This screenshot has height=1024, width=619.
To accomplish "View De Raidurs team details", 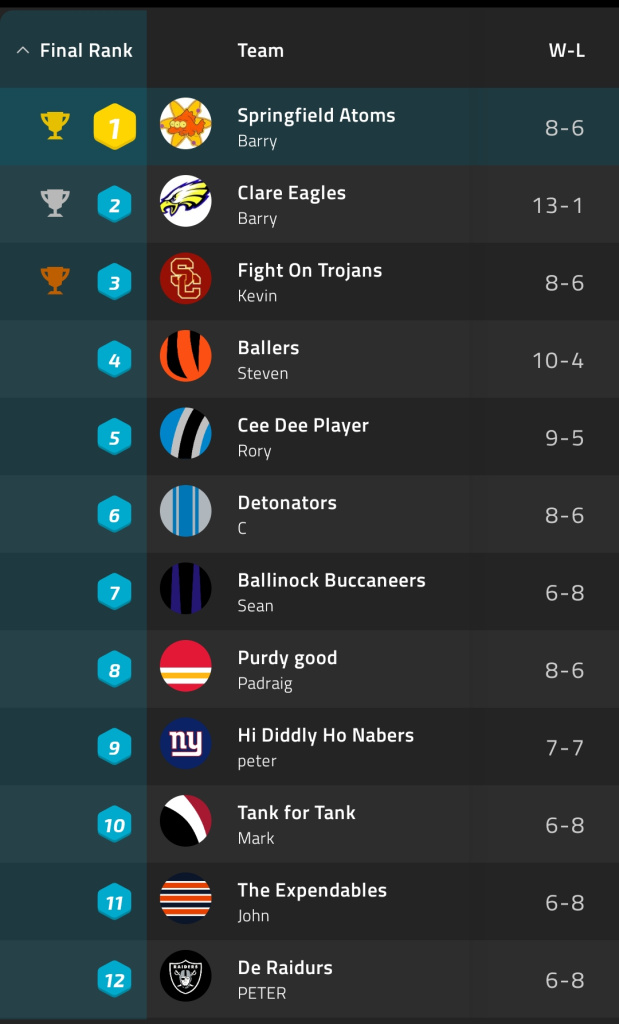I will pyautogui.click(x=310, y=980).
